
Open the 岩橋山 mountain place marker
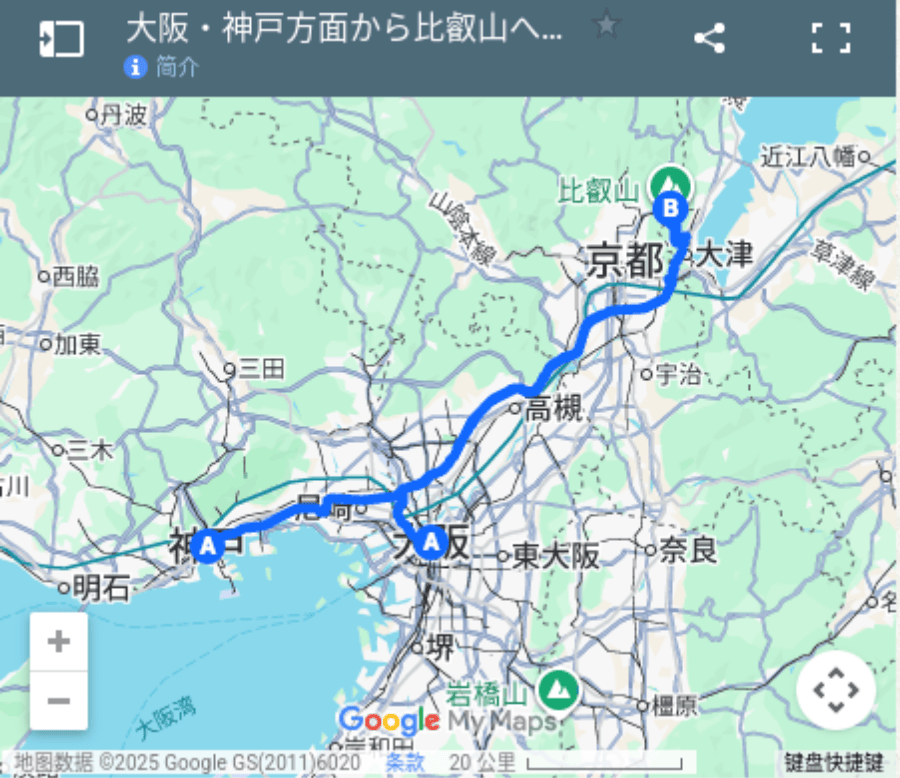pyautogui.click(x=558, y=689)
